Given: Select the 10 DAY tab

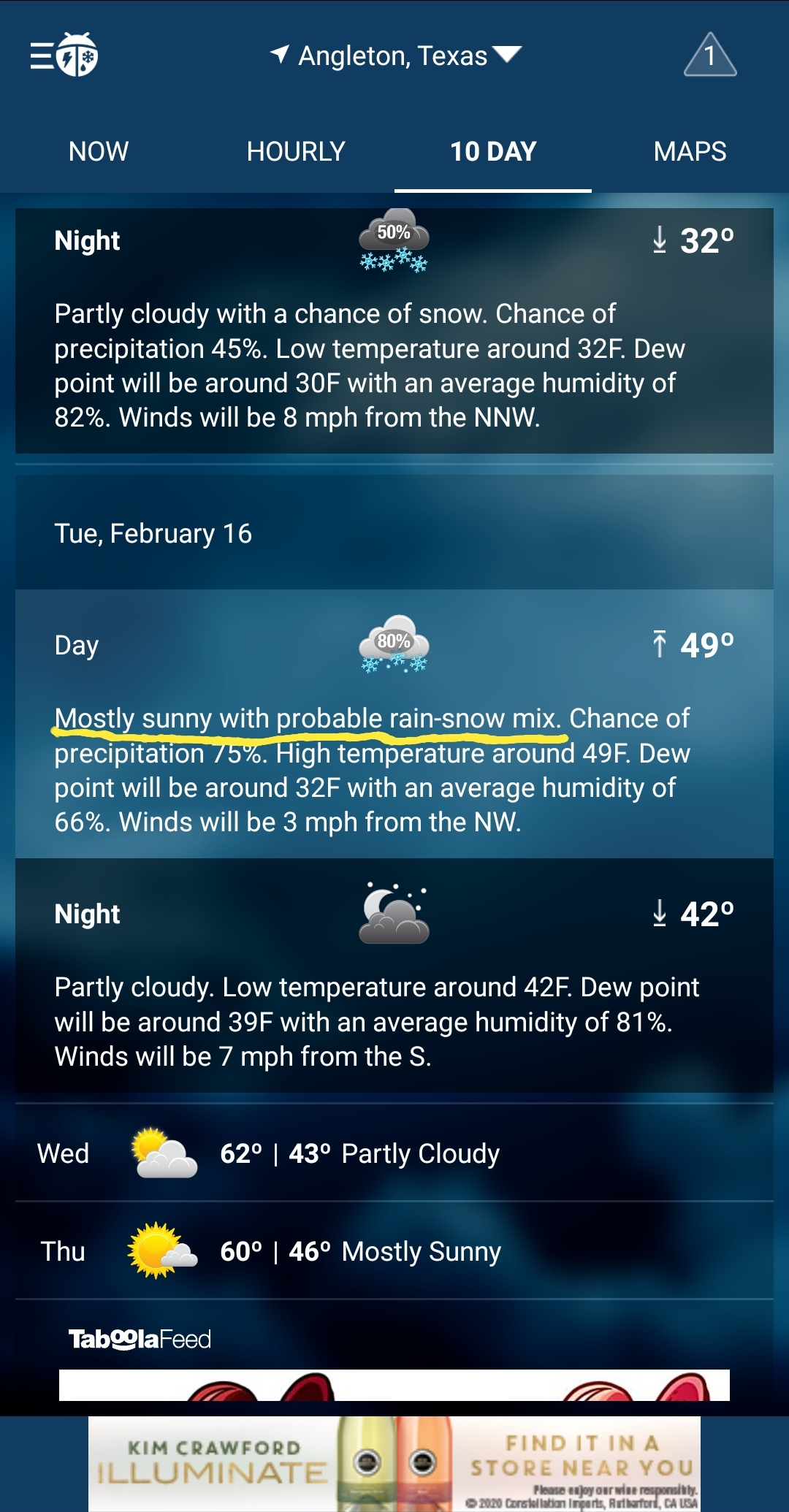Looking at the screenshot, I should tap(493, 151).
